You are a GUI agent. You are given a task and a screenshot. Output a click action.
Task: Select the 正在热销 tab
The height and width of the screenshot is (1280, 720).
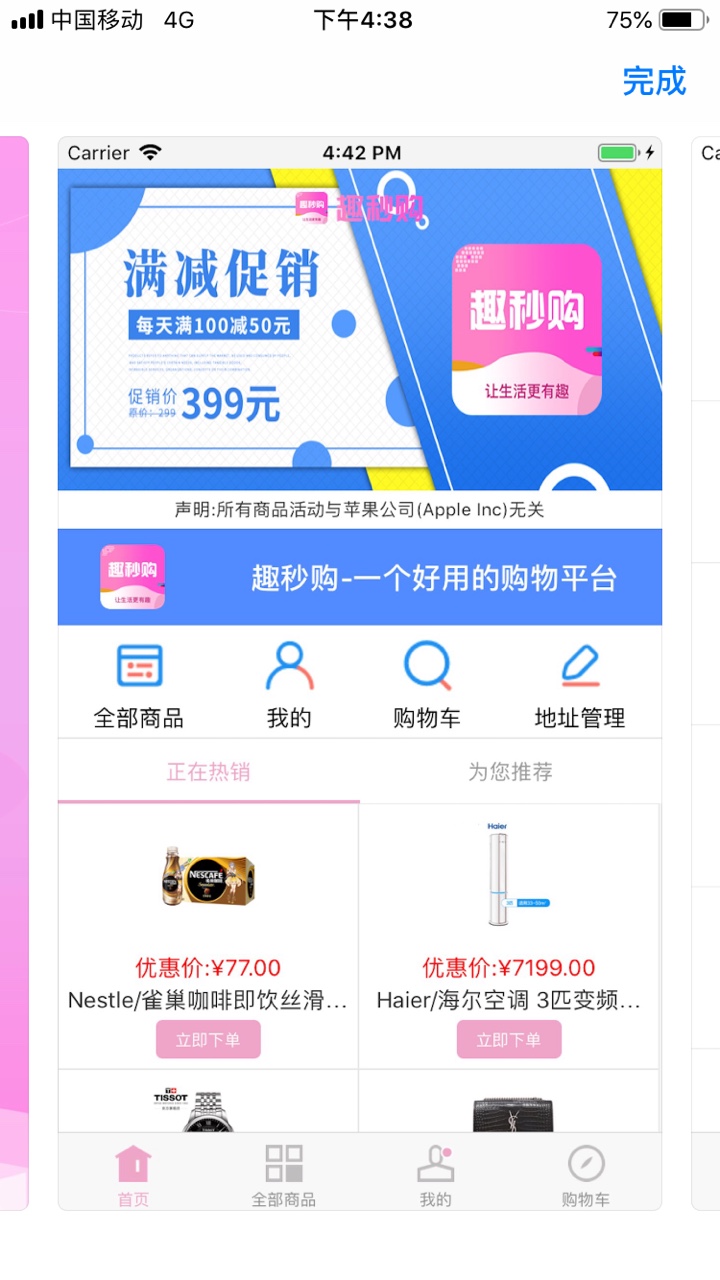[x=209, y=770]
